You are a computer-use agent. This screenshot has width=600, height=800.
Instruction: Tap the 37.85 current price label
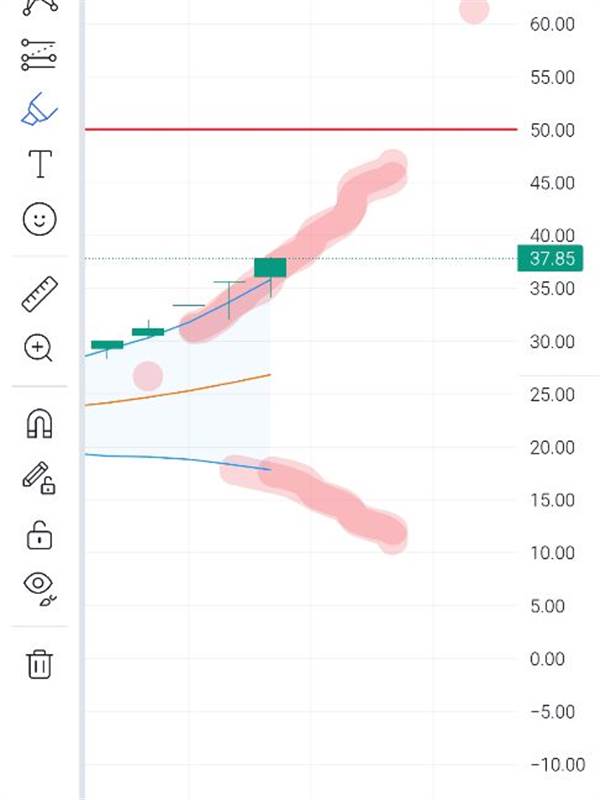click(x=550, y=258)
